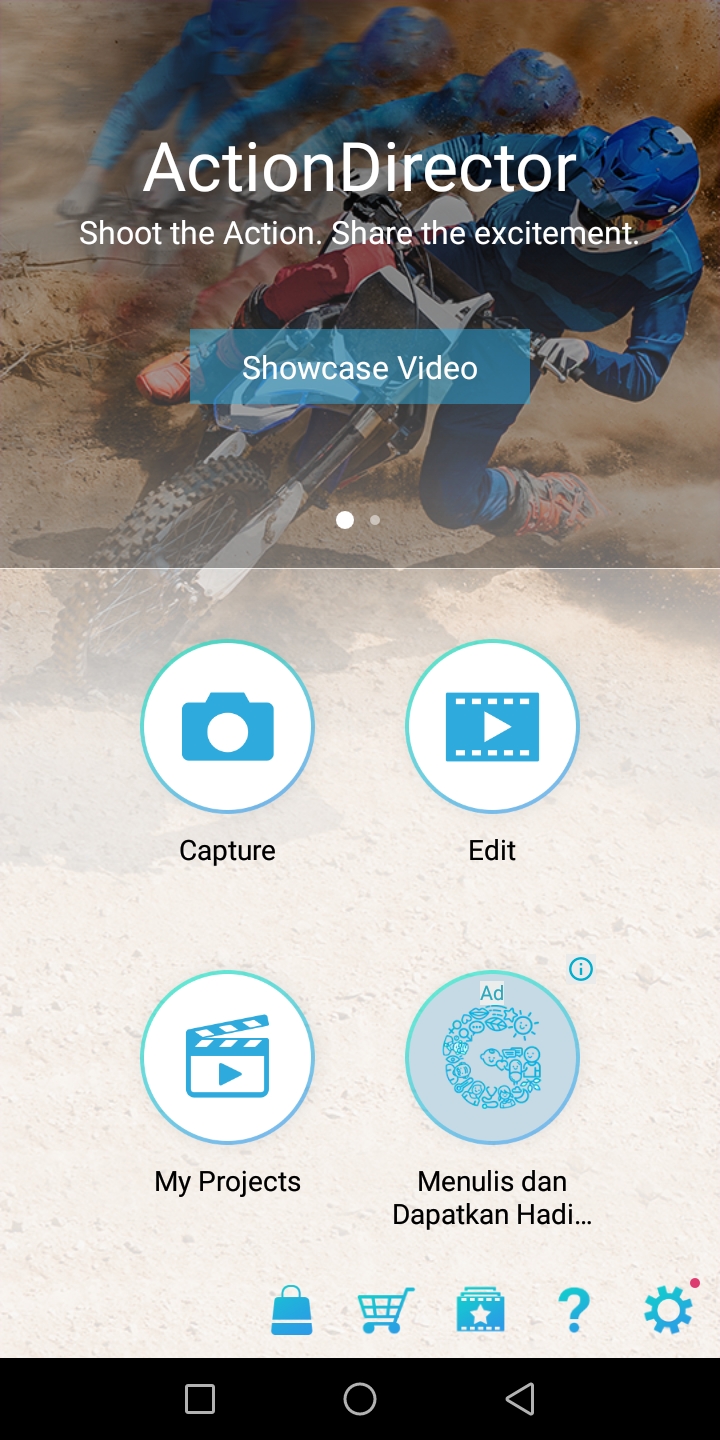The width and height of the screenshot is (720, 1440).
Task: Tap the Android home circle button
Action: pos(360,1398)
